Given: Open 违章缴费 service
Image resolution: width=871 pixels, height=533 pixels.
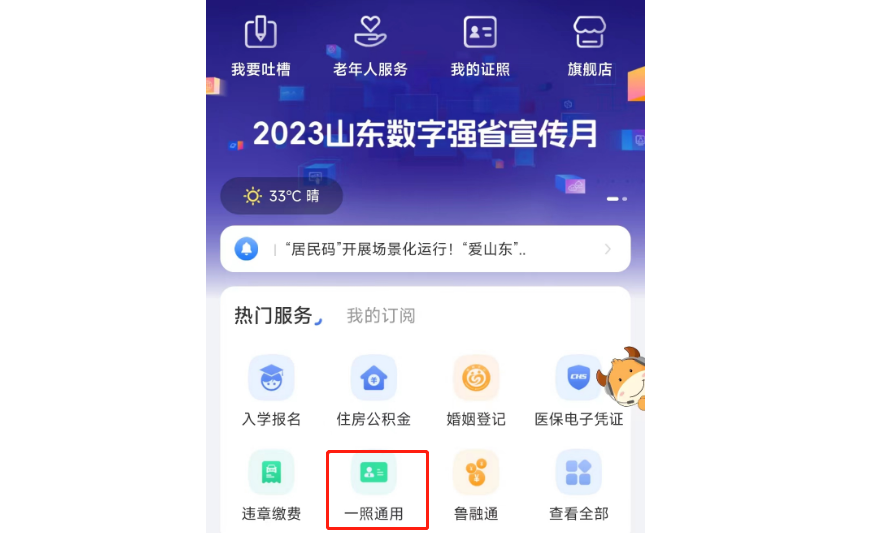Looking at the screenshot, I should 271,486.
